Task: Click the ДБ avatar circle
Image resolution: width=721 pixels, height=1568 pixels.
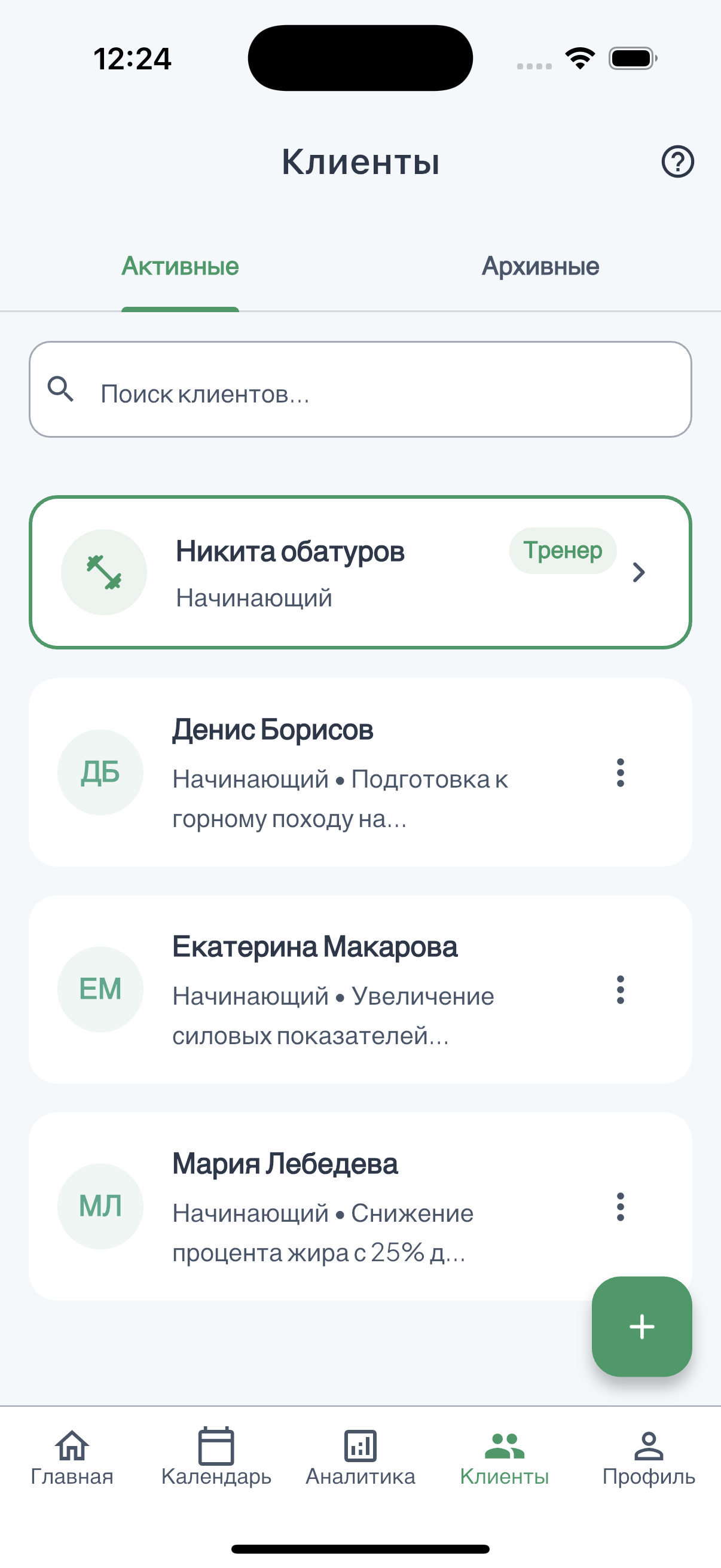Action: (100, 771)
